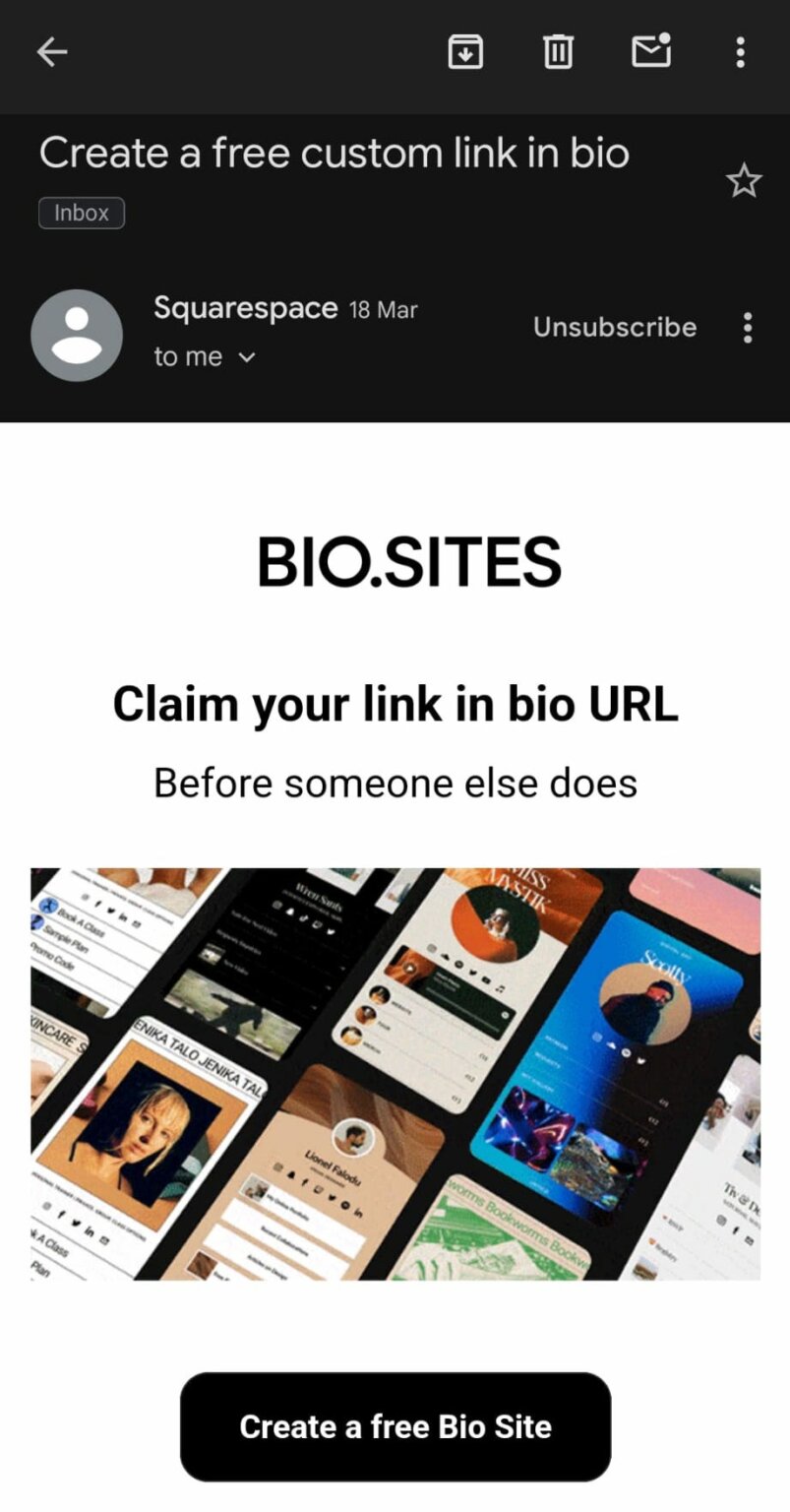Star this email
The image size is (790, 1512).
tap(743, 181)
